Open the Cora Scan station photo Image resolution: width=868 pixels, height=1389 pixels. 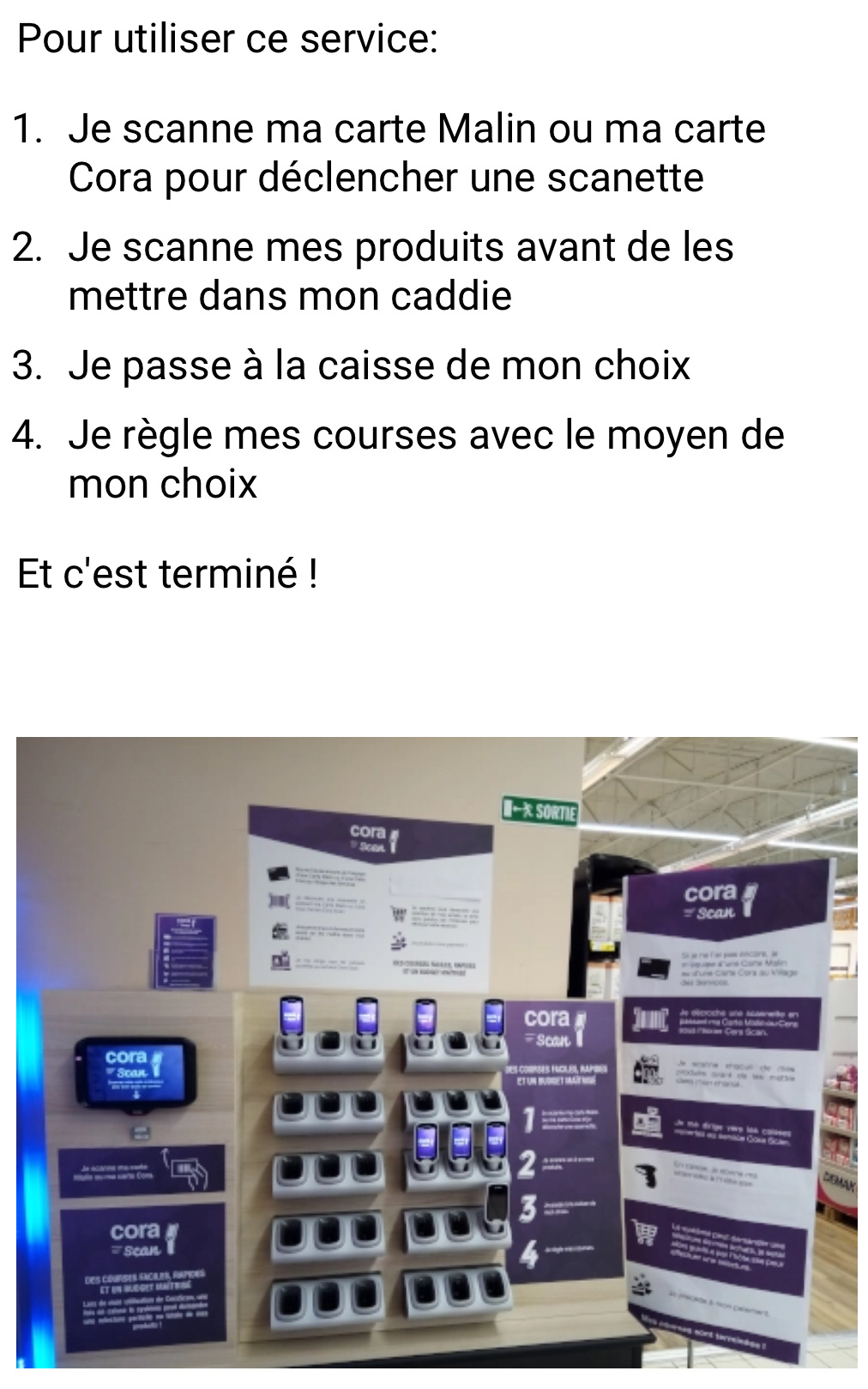(x=437, y=1052)
